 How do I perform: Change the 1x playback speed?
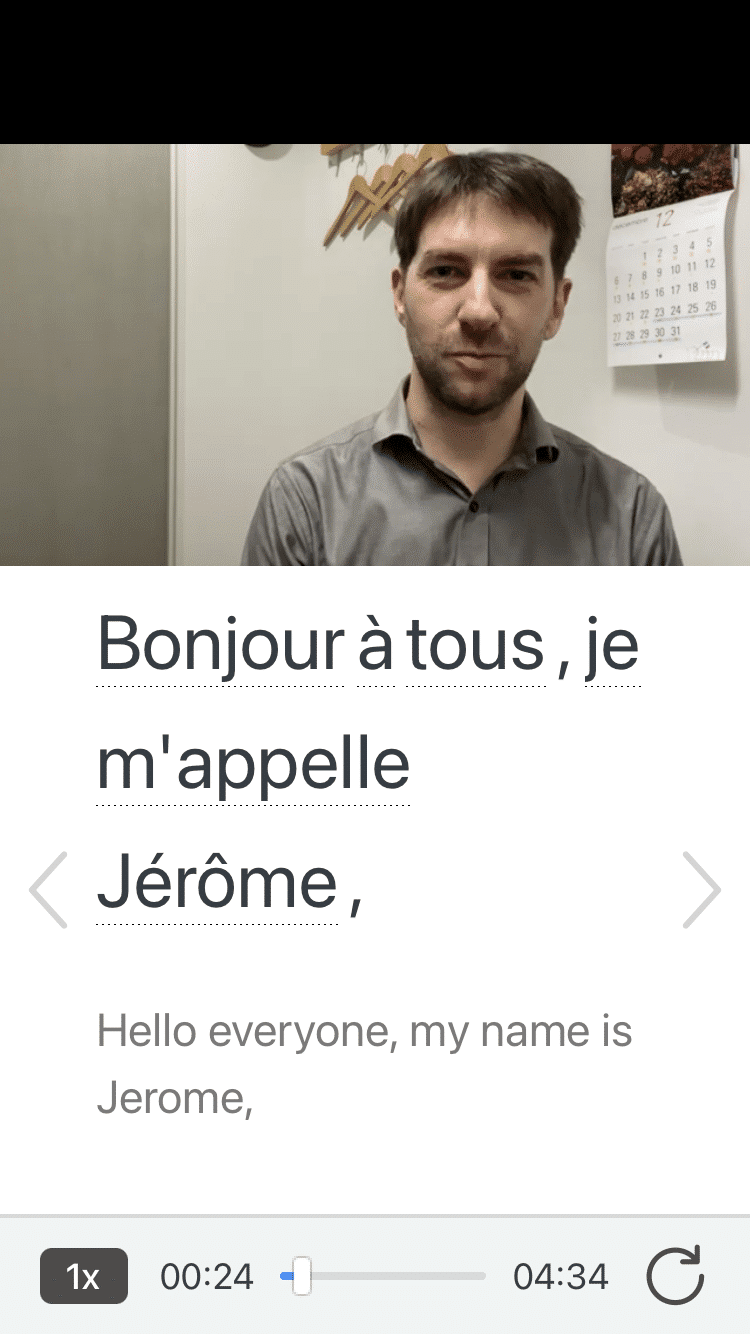coord(84,1276)
